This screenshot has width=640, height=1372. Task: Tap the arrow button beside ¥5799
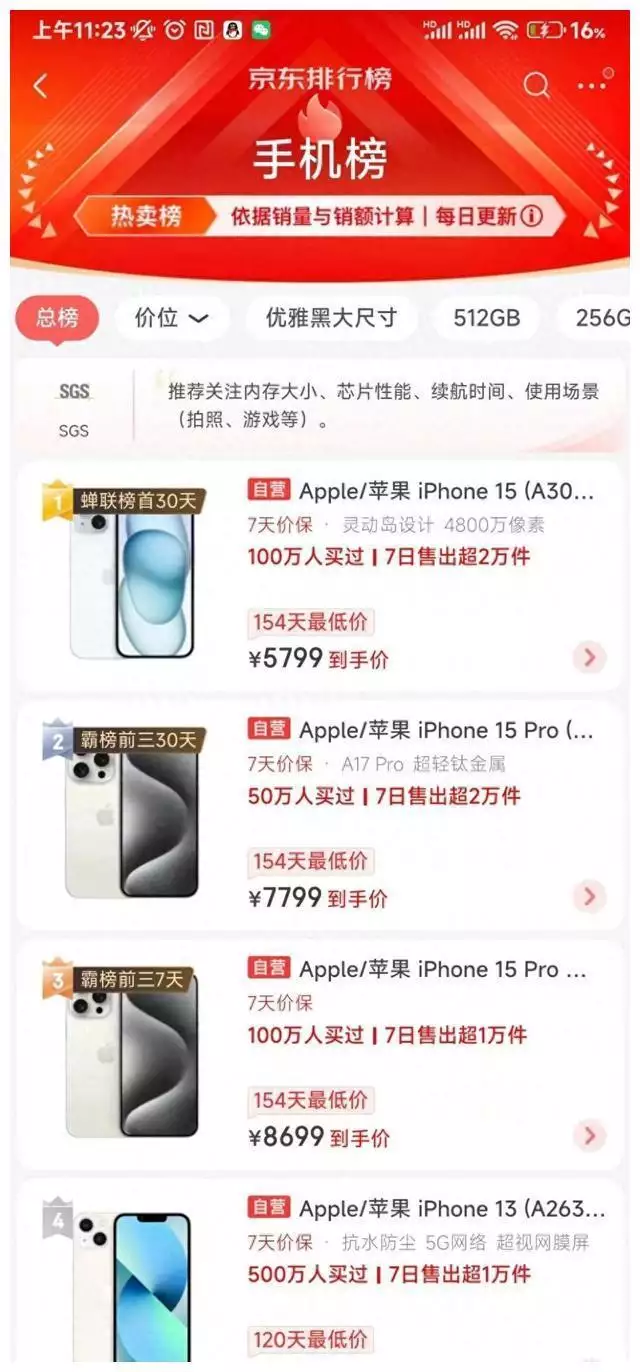coord(590,657)
